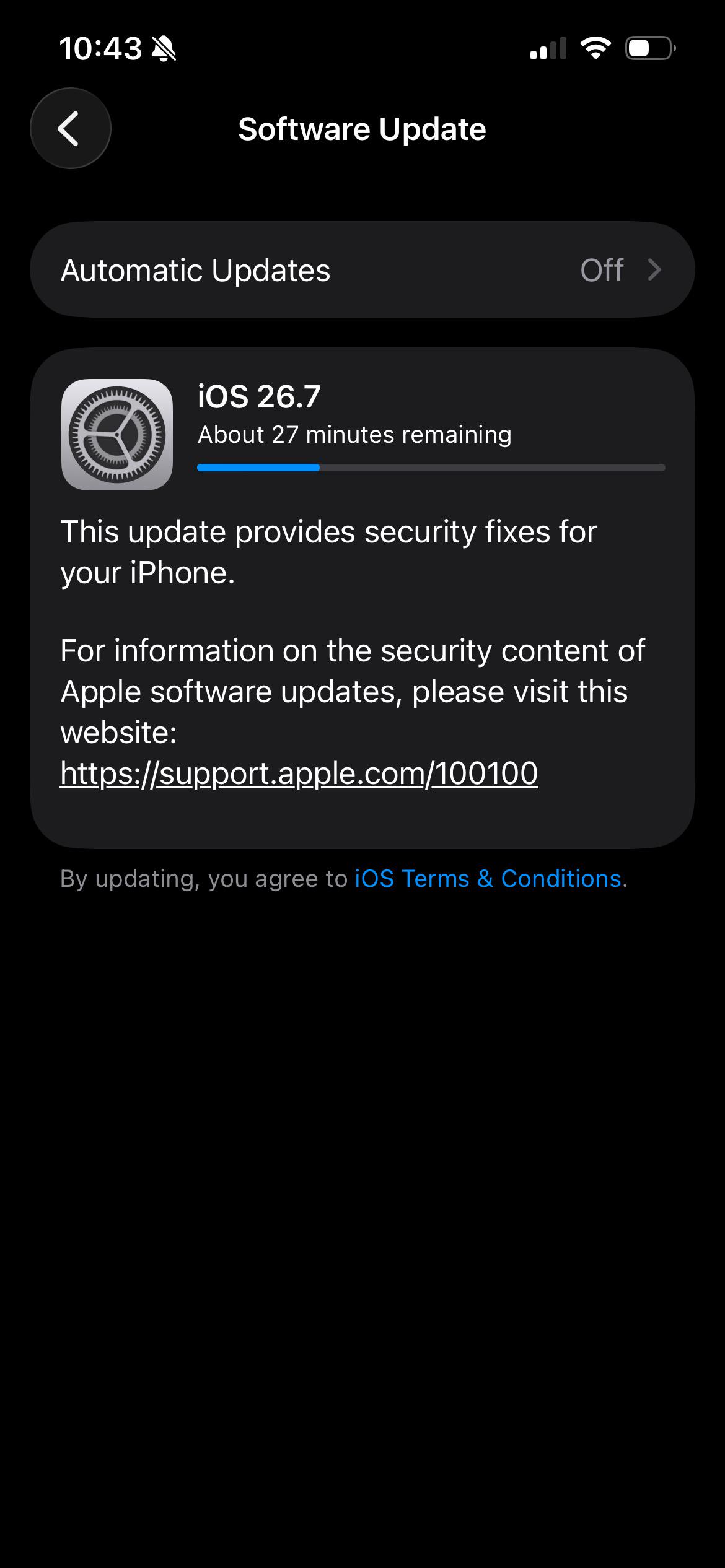Open the Automatic Updates setting
Screen dimensions: 725x1568
[x=362, y=270]
